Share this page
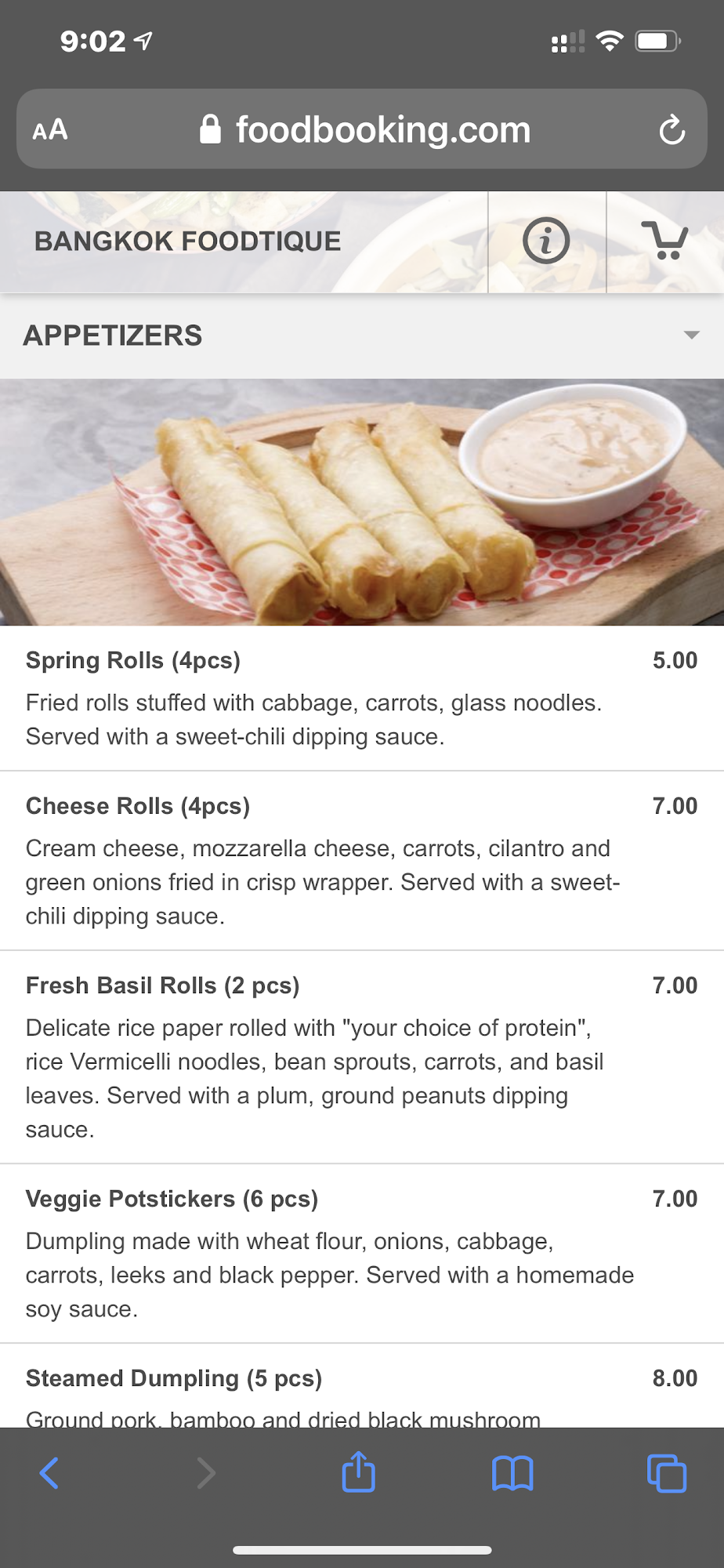Viewport: 724px width, 1568px height. [x=359, y=1472]
